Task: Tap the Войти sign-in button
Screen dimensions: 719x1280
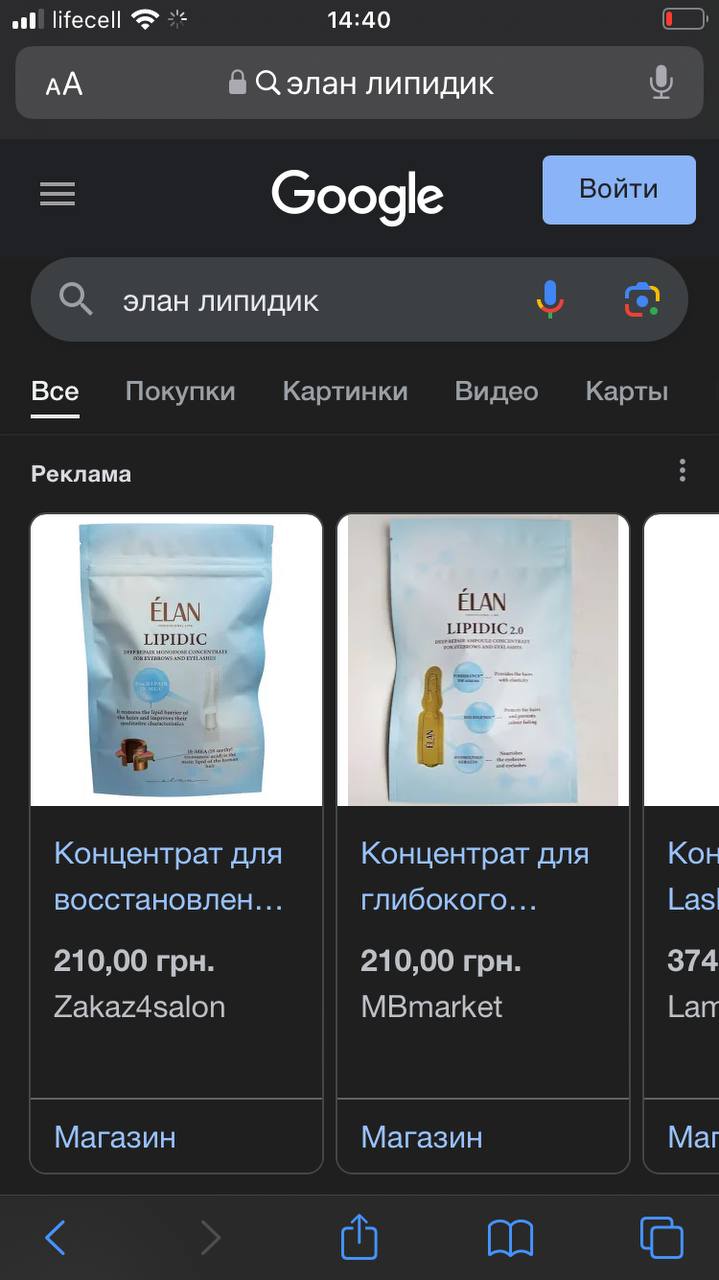Action: [x=619, y=189]
